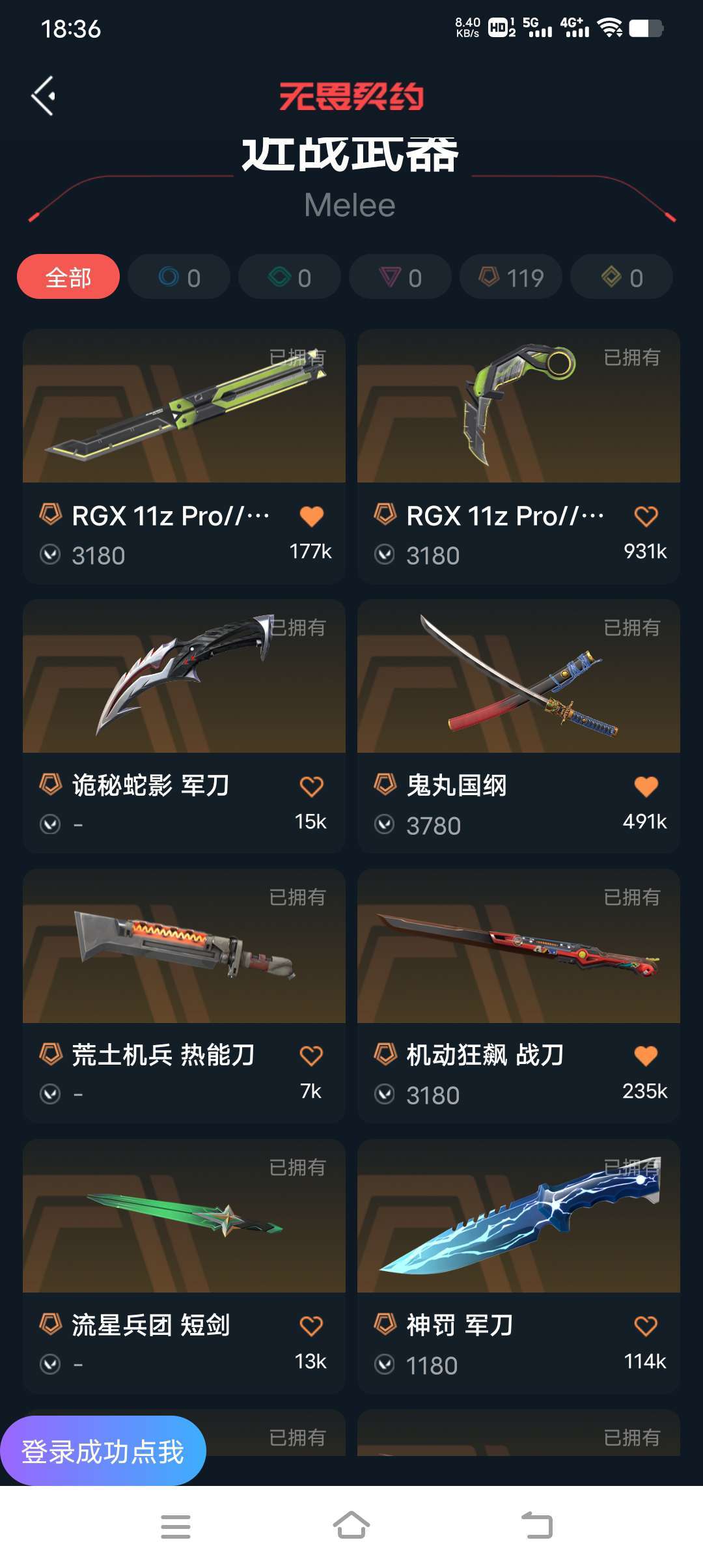Filter by the tier showing 119 items
Screen dimensions: 703x1568
point(511,277)
